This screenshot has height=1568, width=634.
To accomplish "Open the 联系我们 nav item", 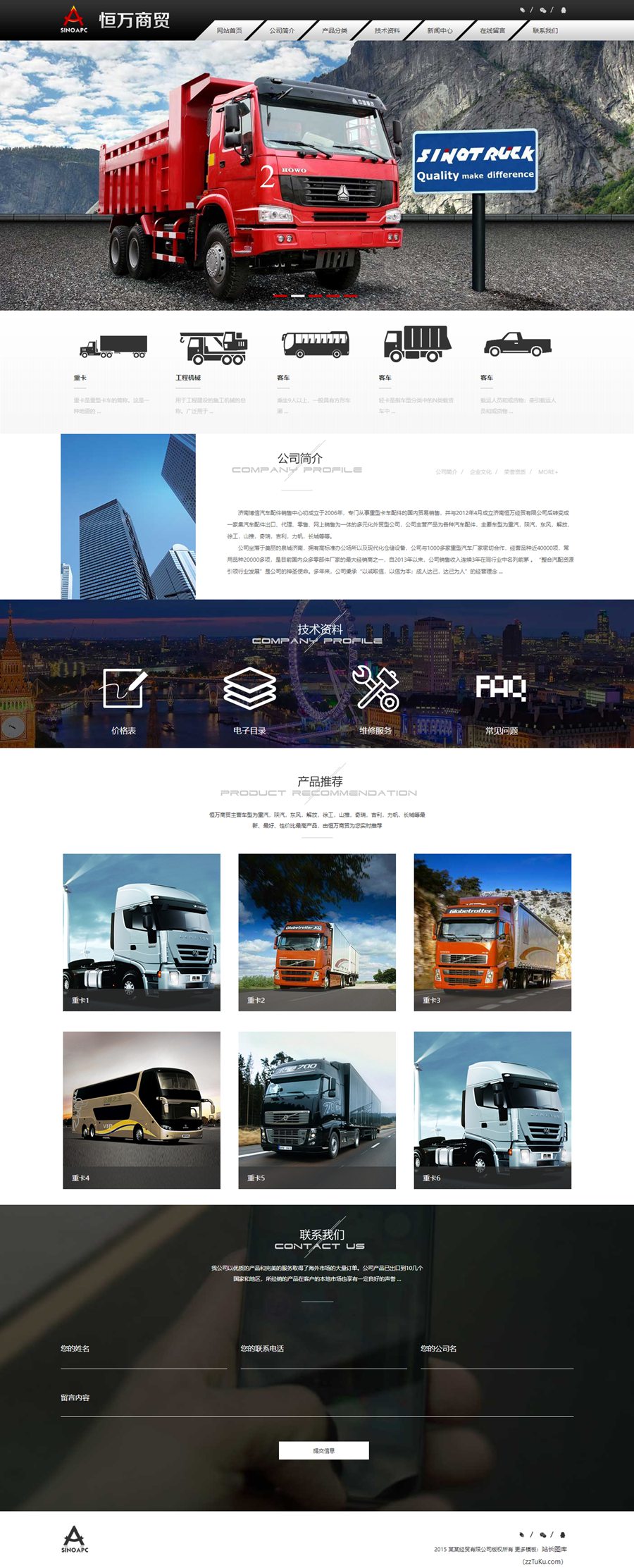I will pyautogui.click(x=545, y=30).
